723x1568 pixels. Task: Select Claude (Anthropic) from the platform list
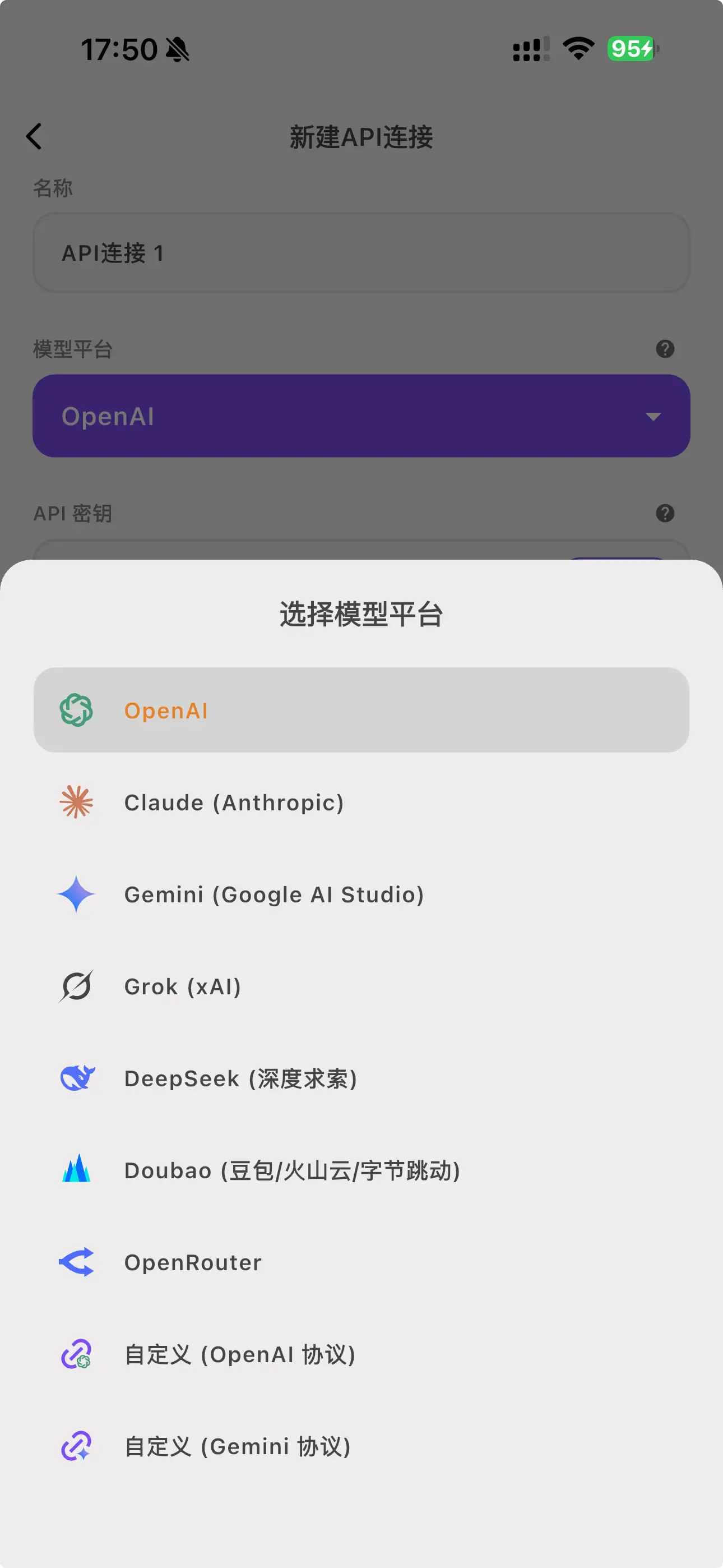pos(234,803)
